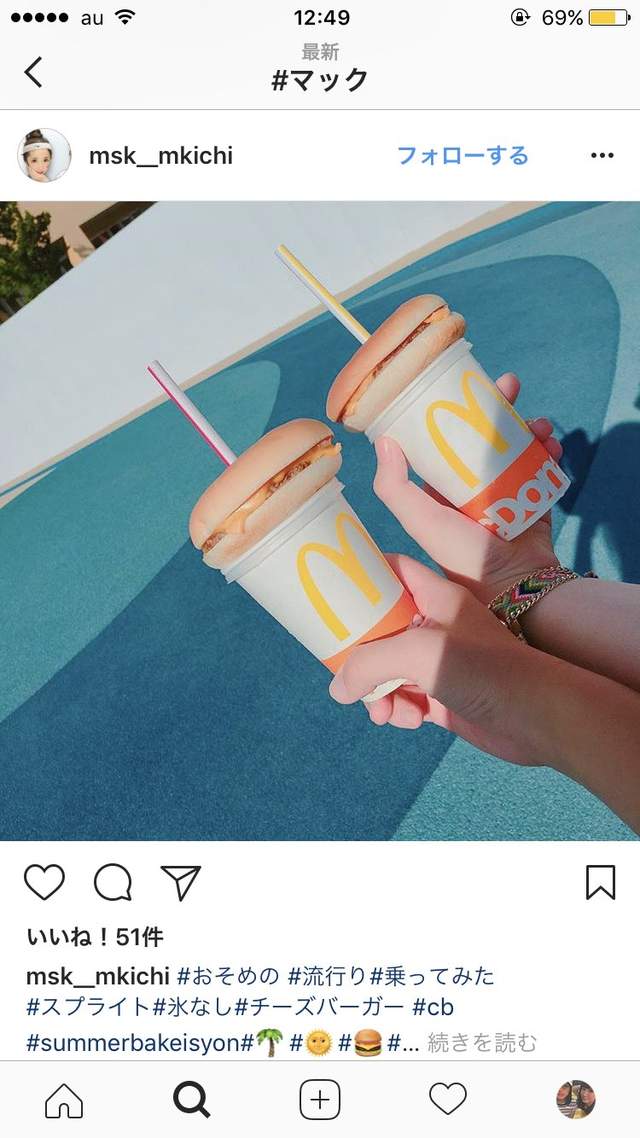Share post via the paper plane icon

[x=181, y=882]
